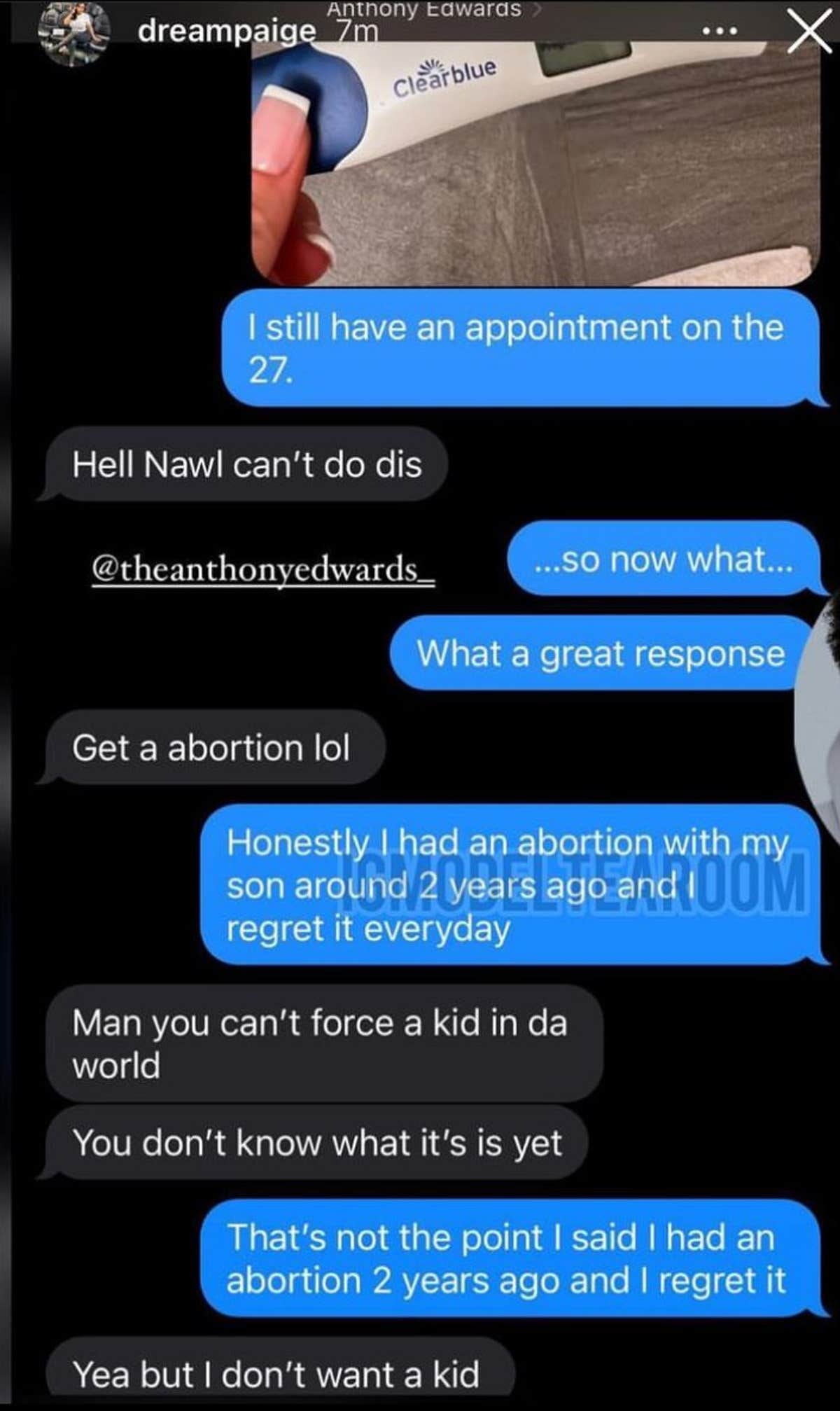Close the dreampaige story

(808, 32)
